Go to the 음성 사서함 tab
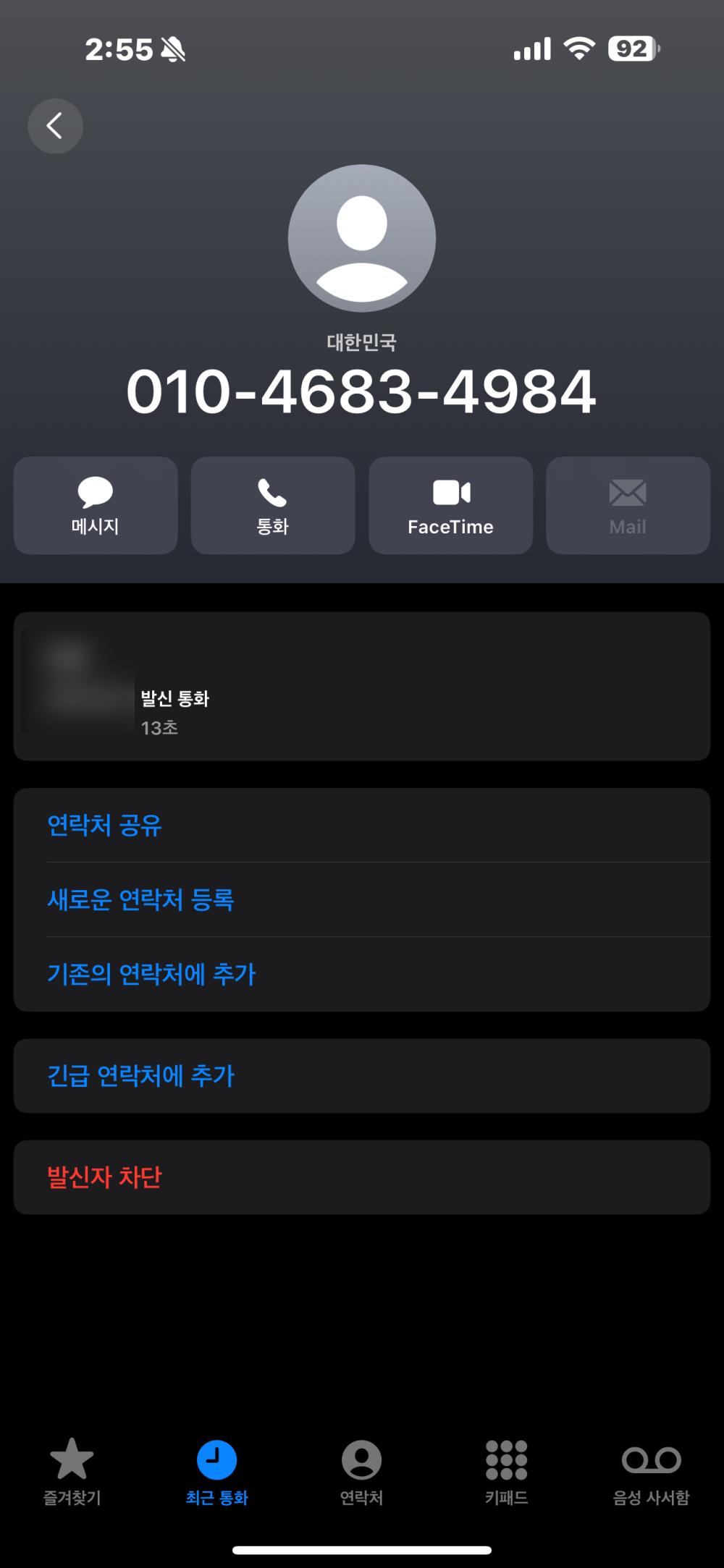The height and width of the screenshot is (1568, 724). [x=651, y=1472]
